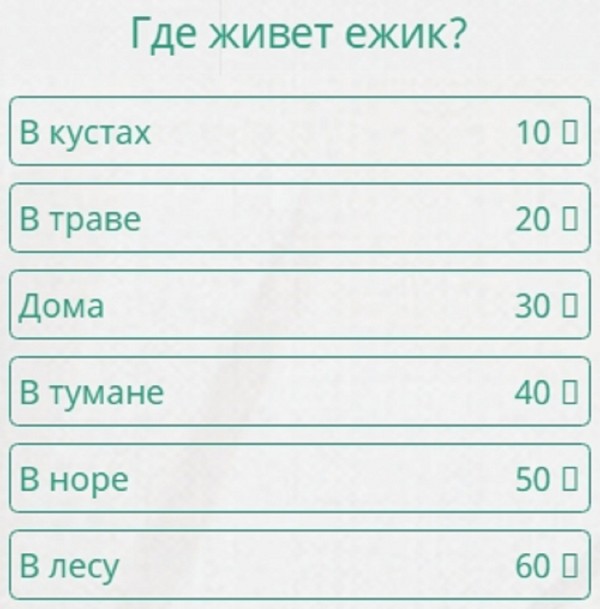Select "В лесу" worth 60 points

point(300,566)
